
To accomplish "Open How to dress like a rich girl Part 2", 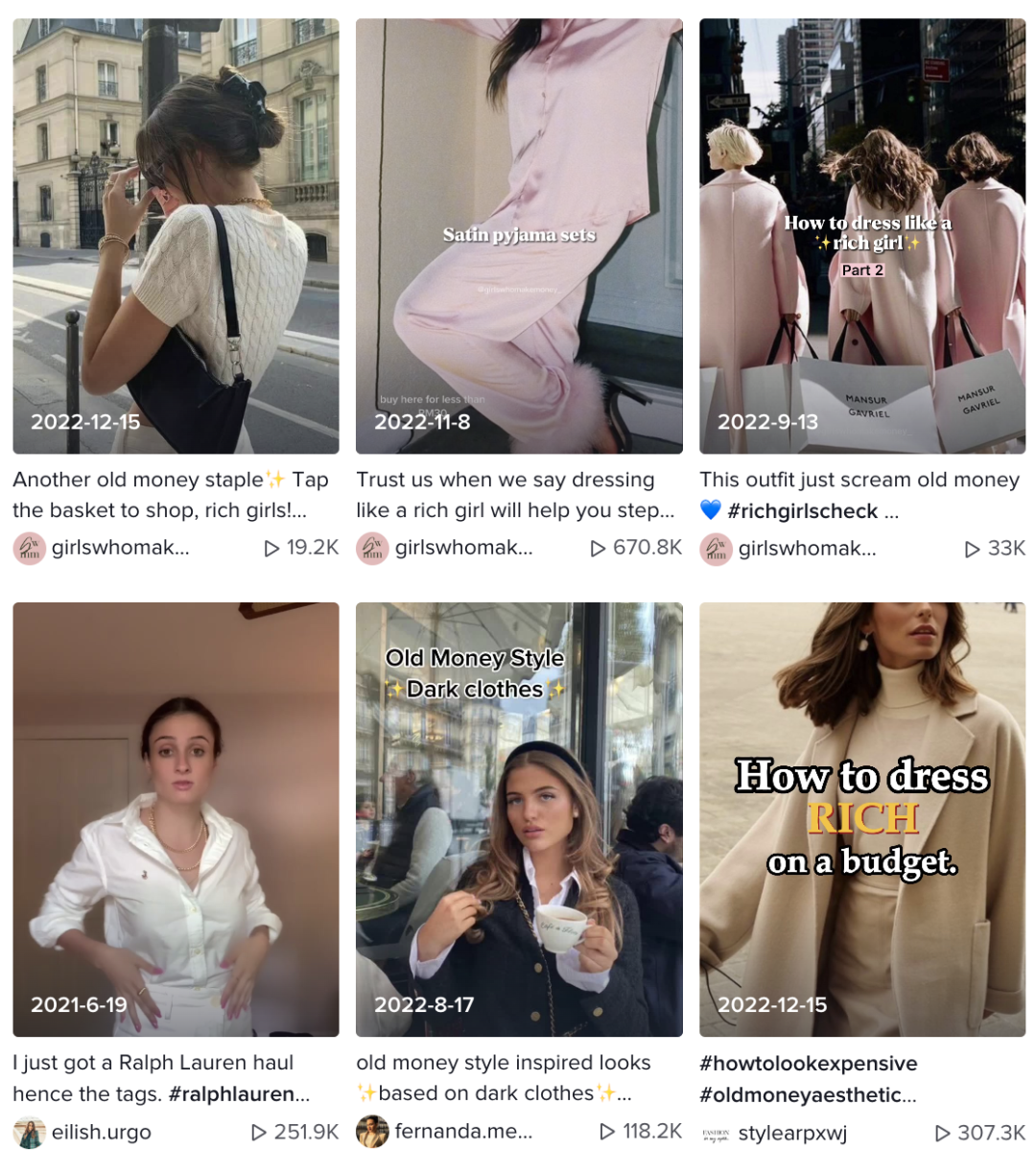I will (862, 235).
